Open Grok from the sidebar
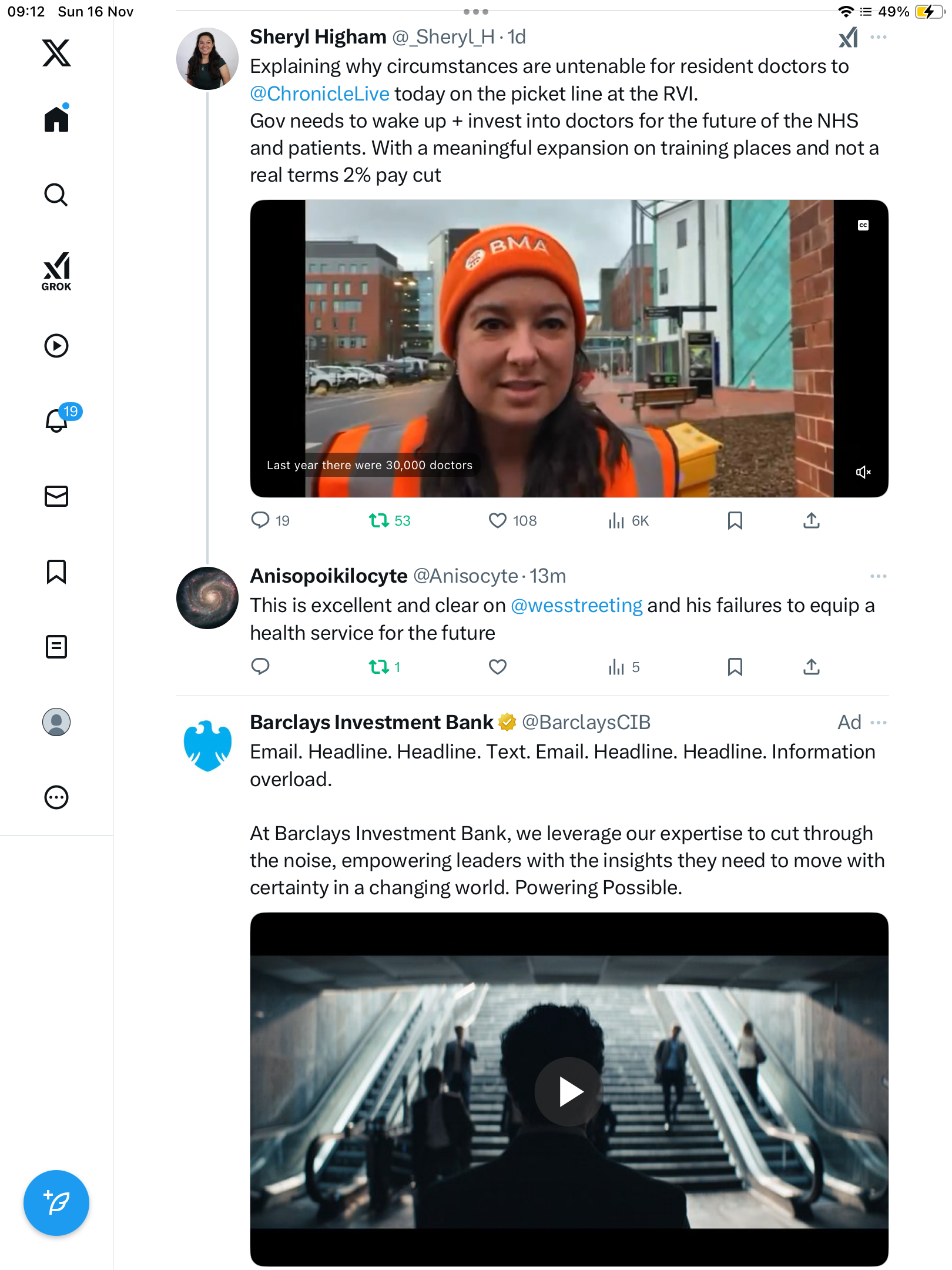Image resolution: width=952 pixels, height=1270 pixels. click(x=56, y=271)
